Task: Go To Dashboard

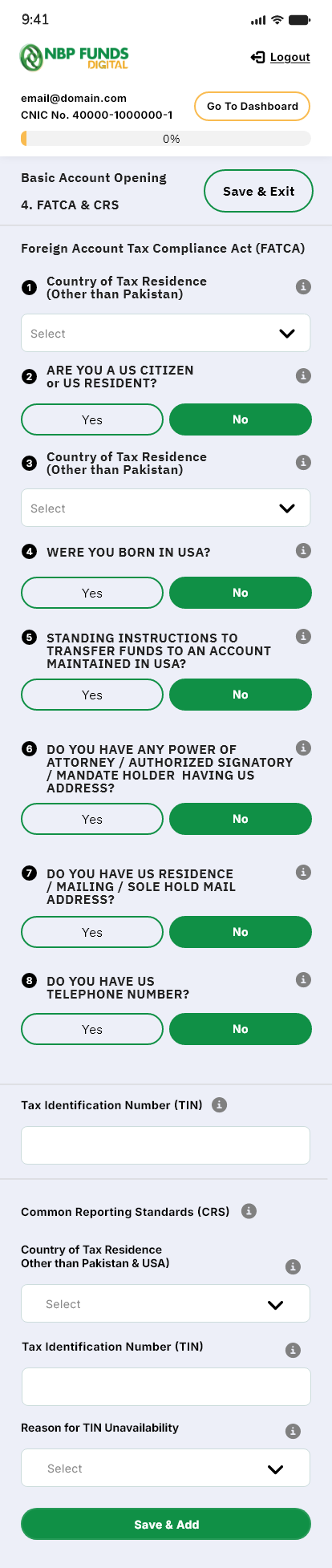Action: tap(253, 106)
